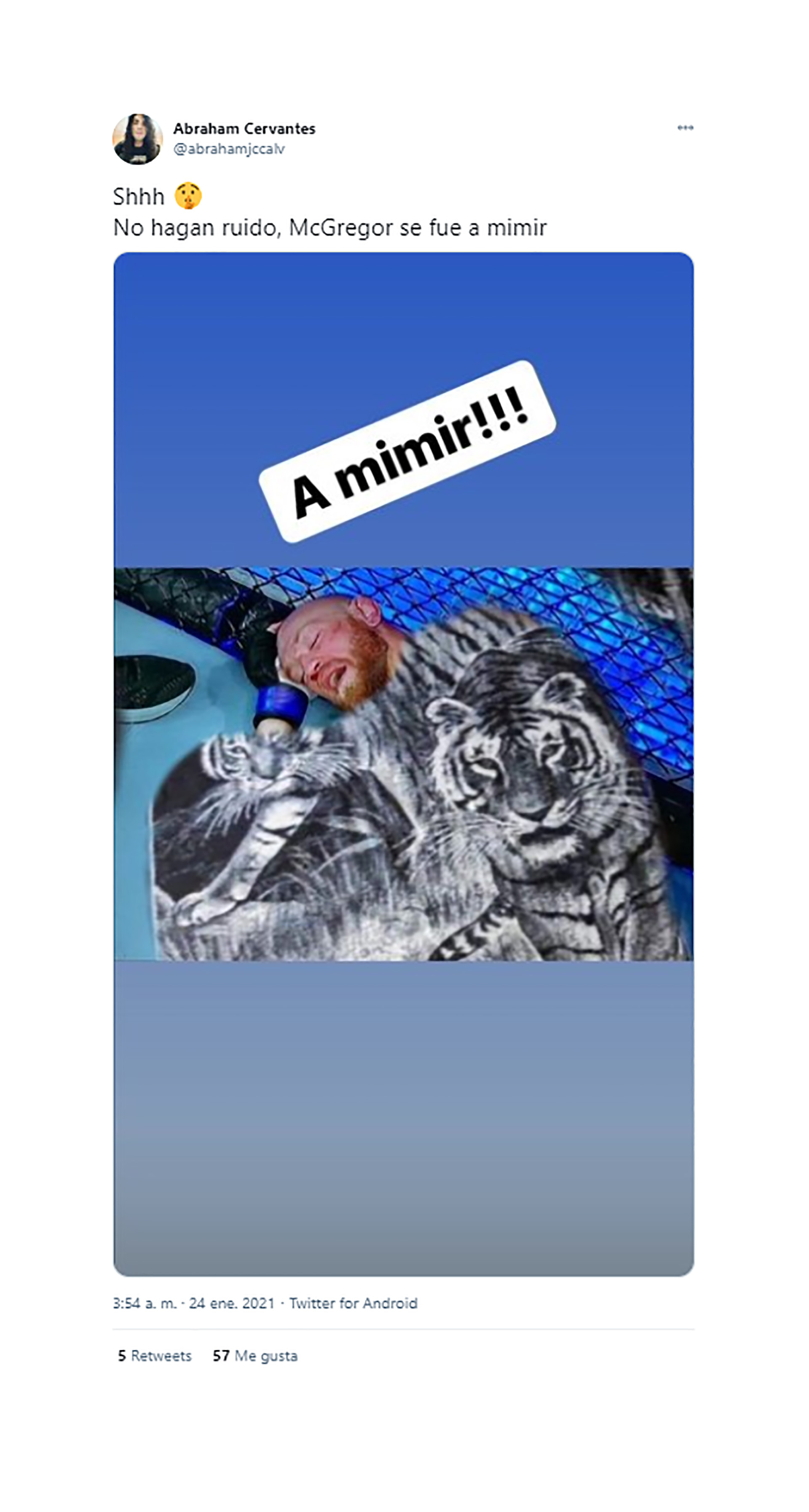This screenshot has height=1512, width=809.
Task: Open the tweet's overflow menu
Action: [x=685, y=127]
